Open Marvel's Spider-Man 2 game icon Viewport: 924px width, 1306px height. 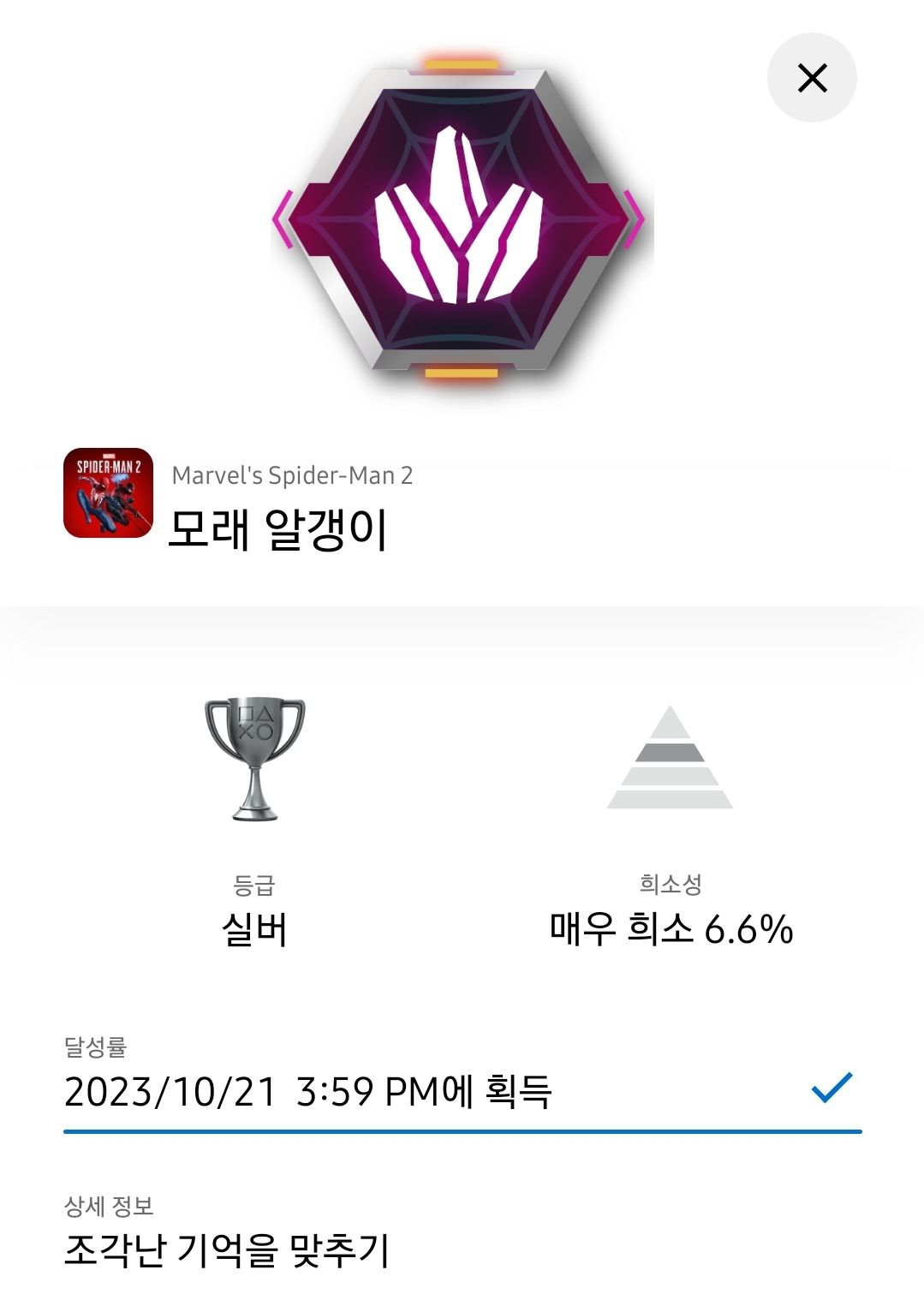pyautogui.click(x=108, y=493)
